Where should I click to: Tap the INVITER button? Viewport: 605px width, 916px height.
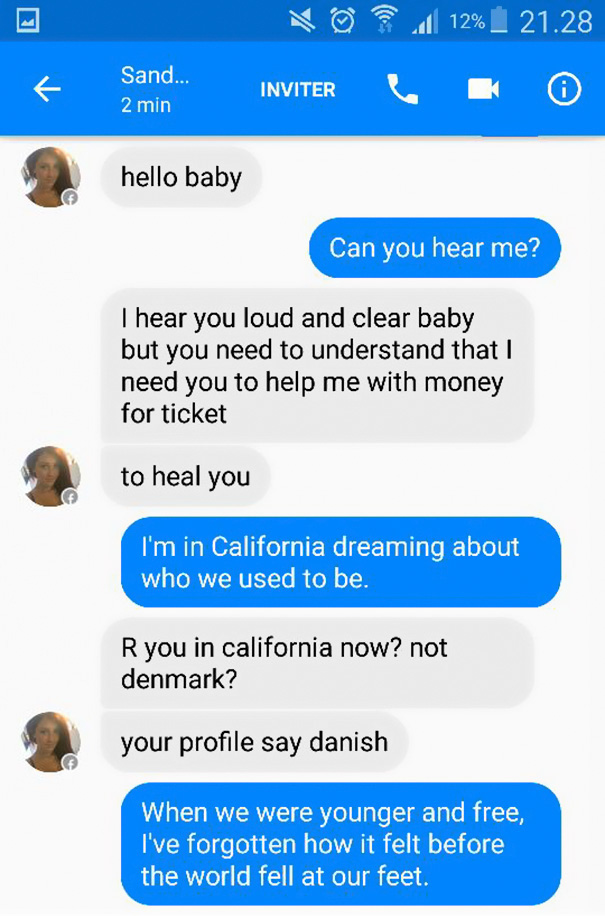tap(297, 89)
